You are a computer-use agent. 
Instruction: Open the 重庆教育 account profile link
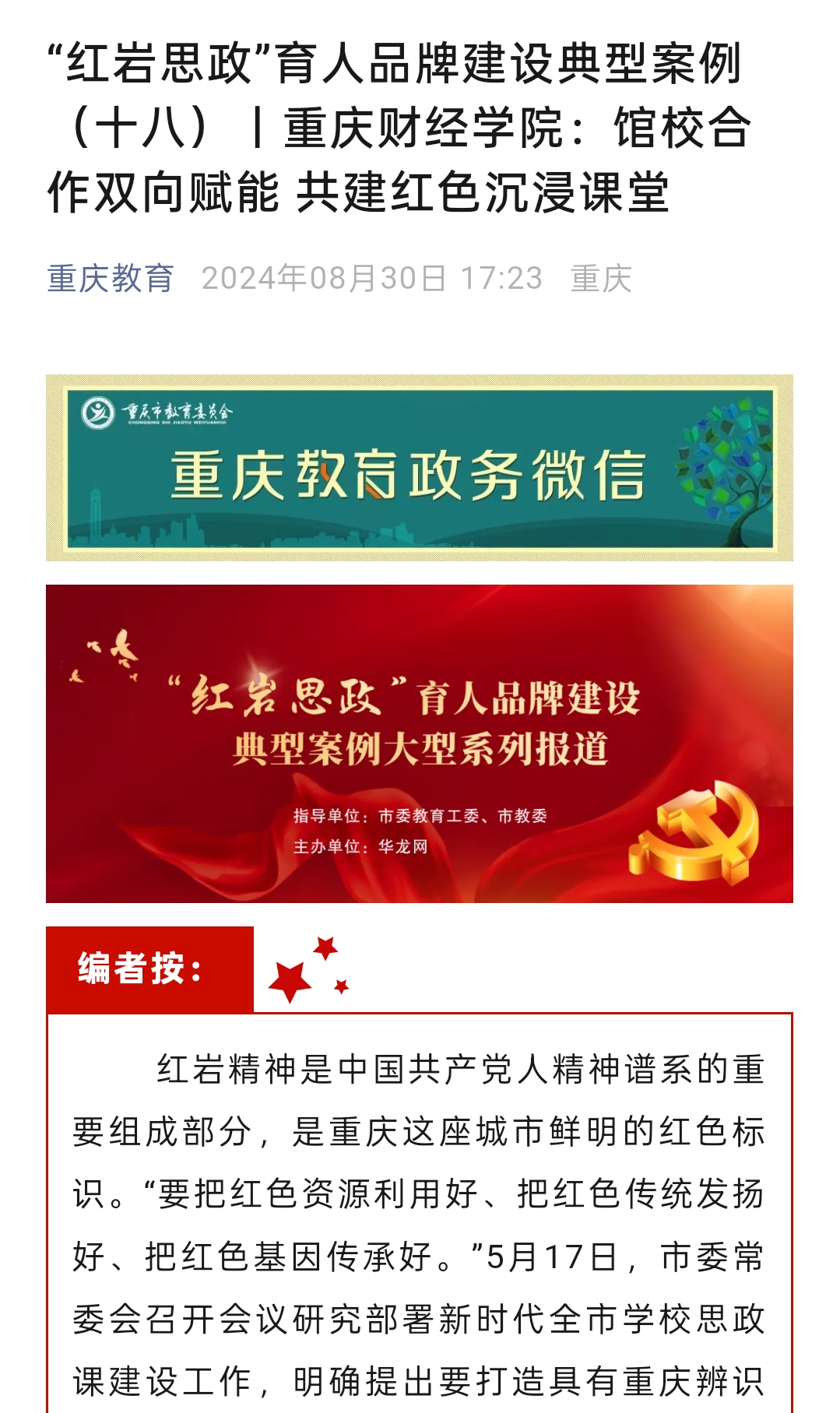pyautogui.click(x=110, y=278)
